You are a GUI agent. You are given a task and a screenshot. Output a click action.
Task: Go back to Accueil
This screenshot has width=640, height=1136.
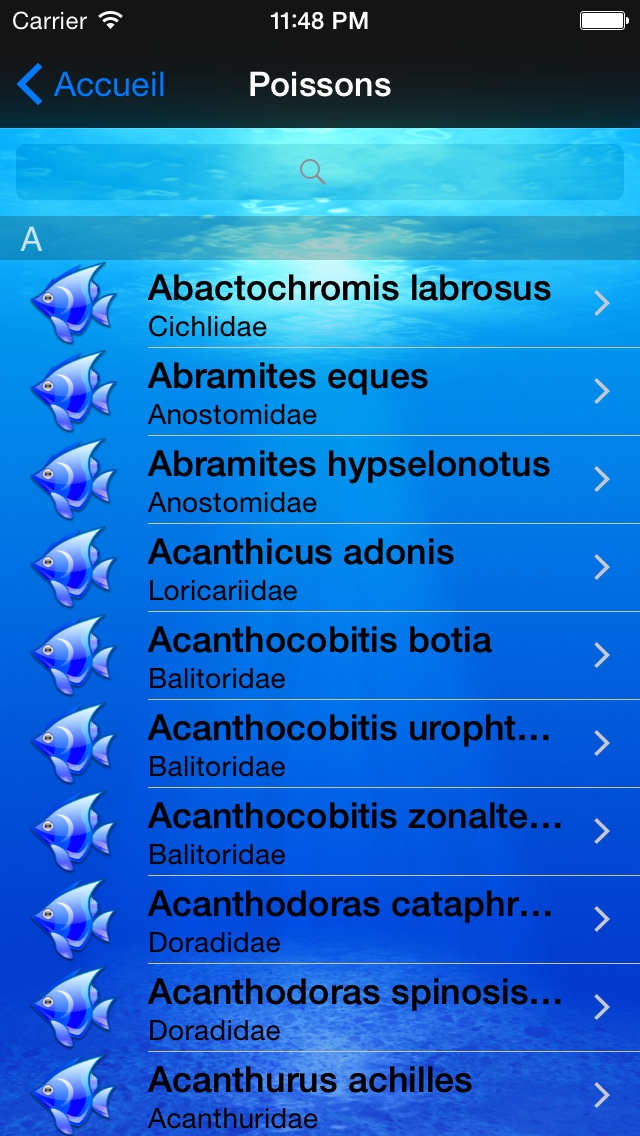pos(92,86)
